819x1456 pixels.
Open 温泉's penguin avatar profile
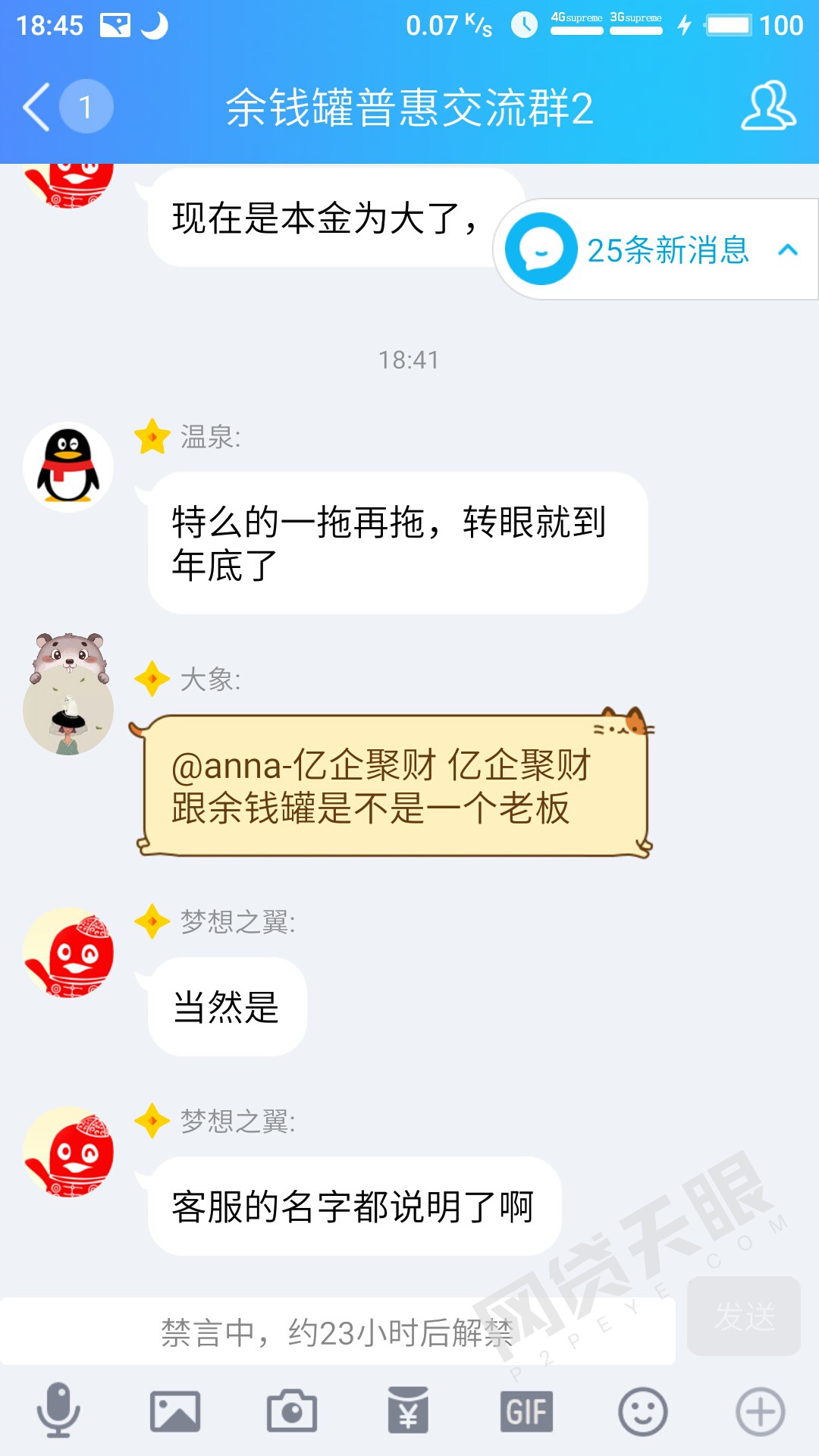pos(68,467)
